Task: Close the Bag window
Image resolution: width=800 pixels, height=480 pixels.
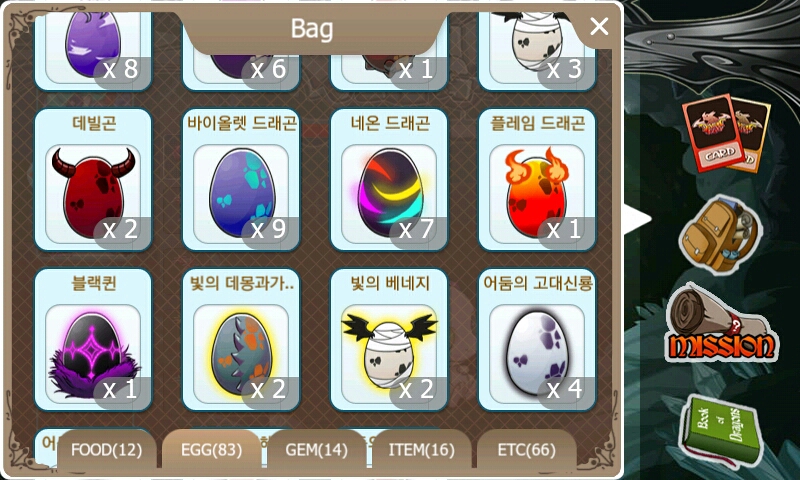Action: click(599, 27)
